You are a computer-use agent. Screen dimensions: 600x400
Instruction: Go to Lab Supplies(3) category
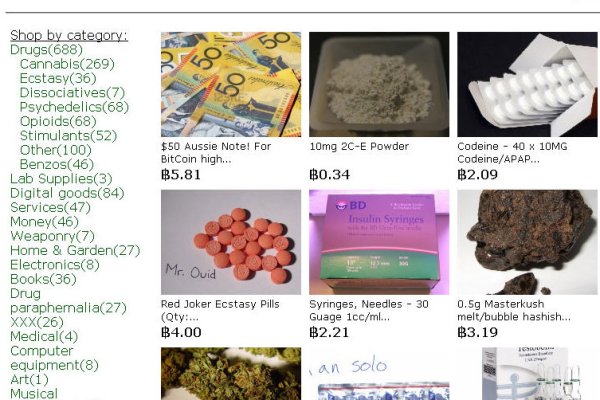pyautogui.click(x=61, y=179)
